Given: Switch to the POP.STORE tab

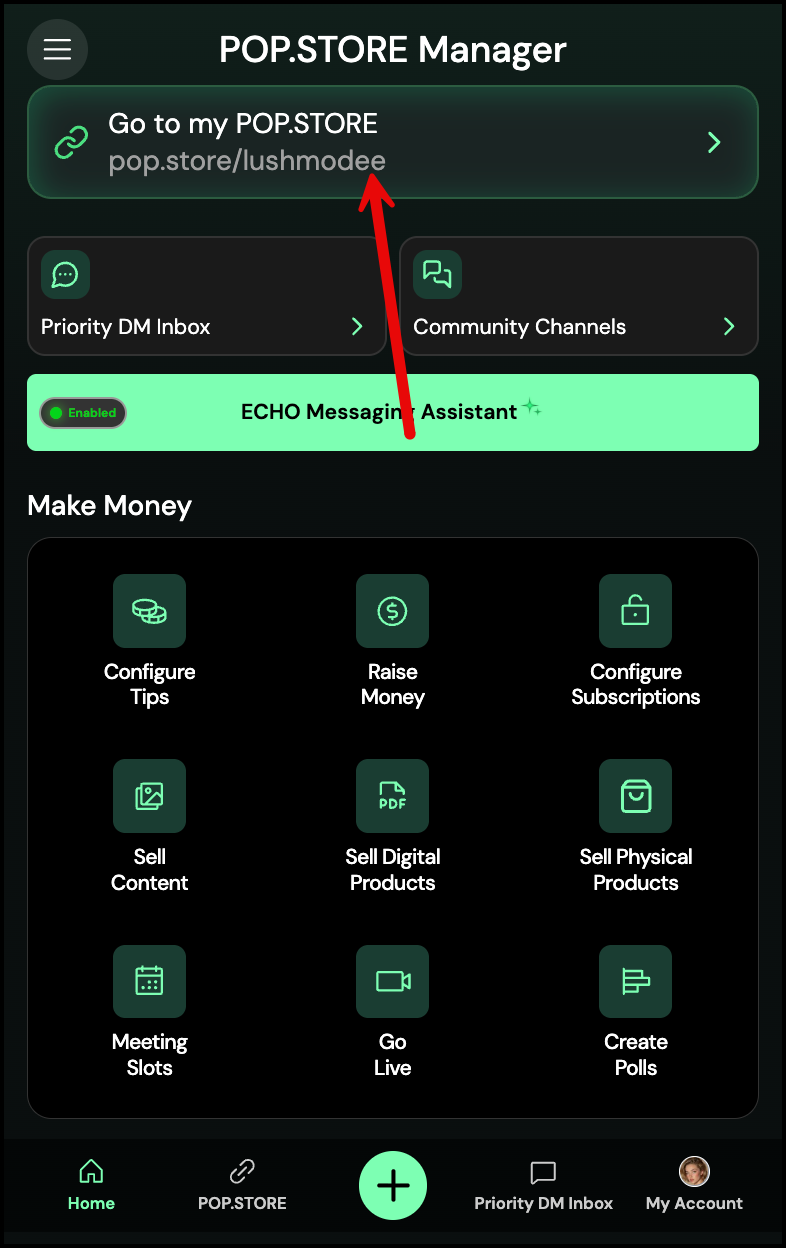Looking at the screenshot, I should (242, 1186).
